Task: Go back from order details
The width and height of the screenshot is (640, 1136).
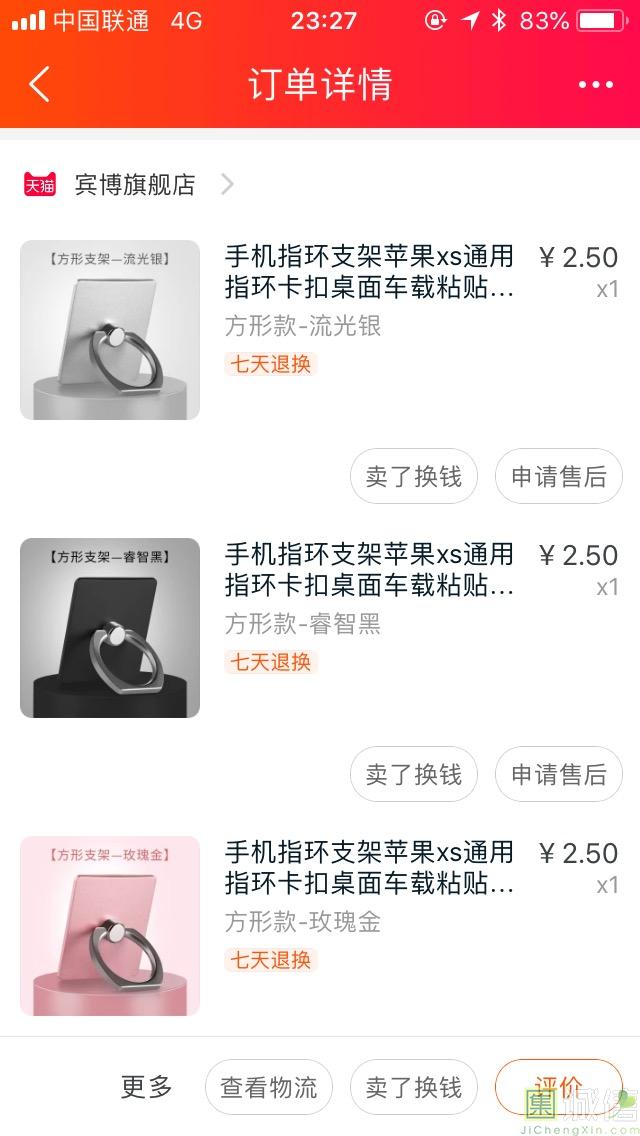Action: (x=39, y=85)
